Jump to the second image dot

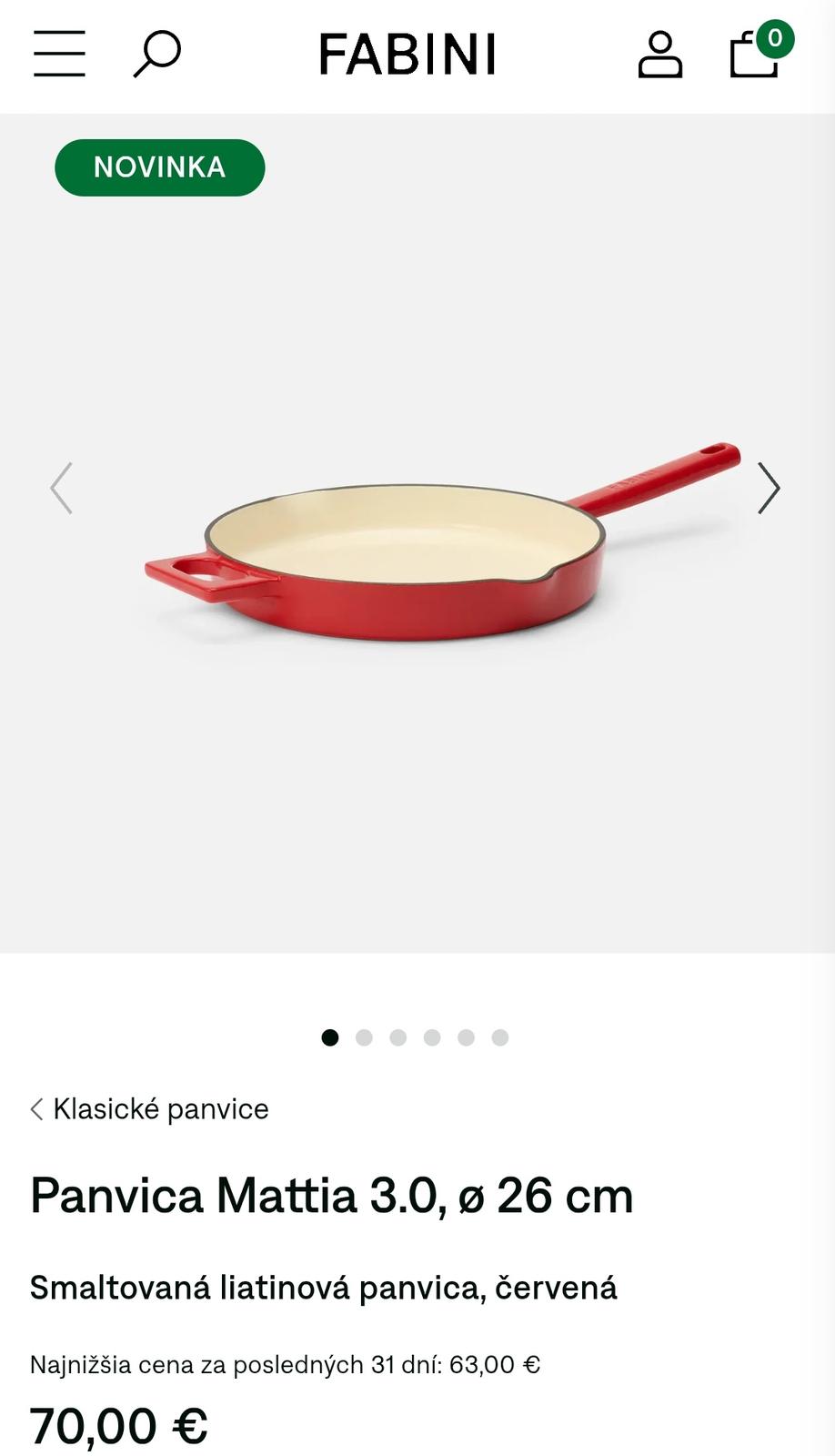pos(364,1037)
